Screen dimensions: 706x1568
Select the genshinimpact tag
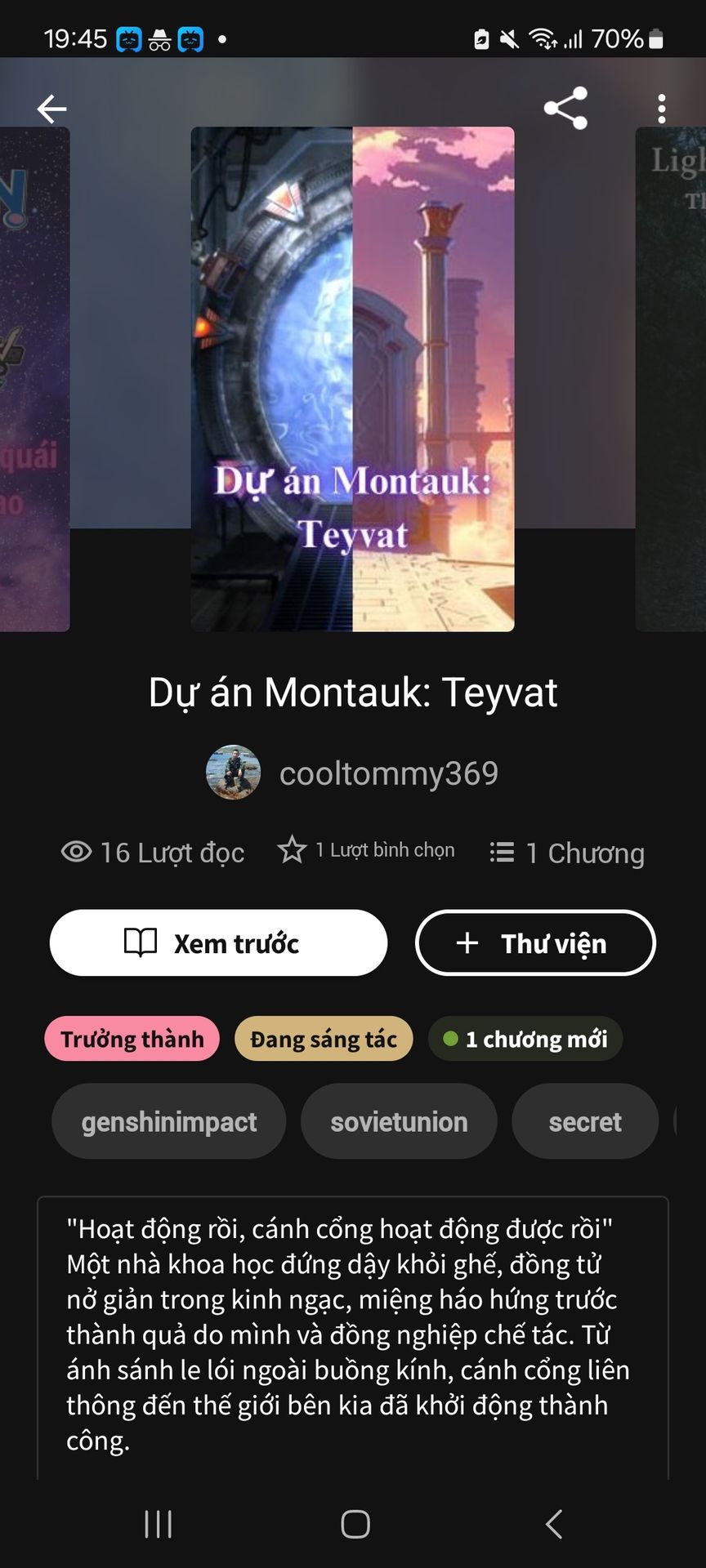[x=169, y=1121]
